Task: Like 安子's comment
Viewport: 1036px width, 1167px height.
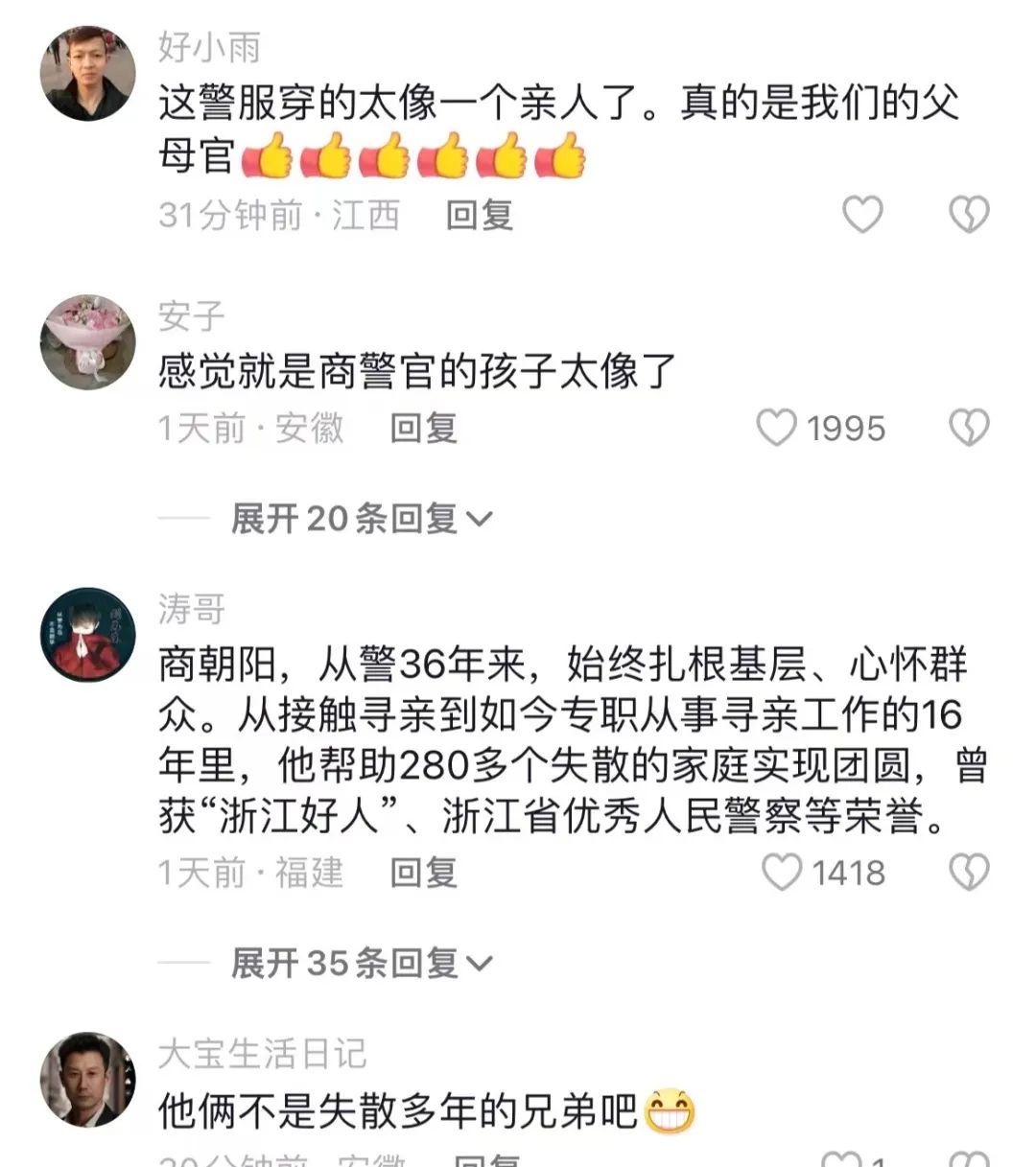Action: click(x=777, y=428)
